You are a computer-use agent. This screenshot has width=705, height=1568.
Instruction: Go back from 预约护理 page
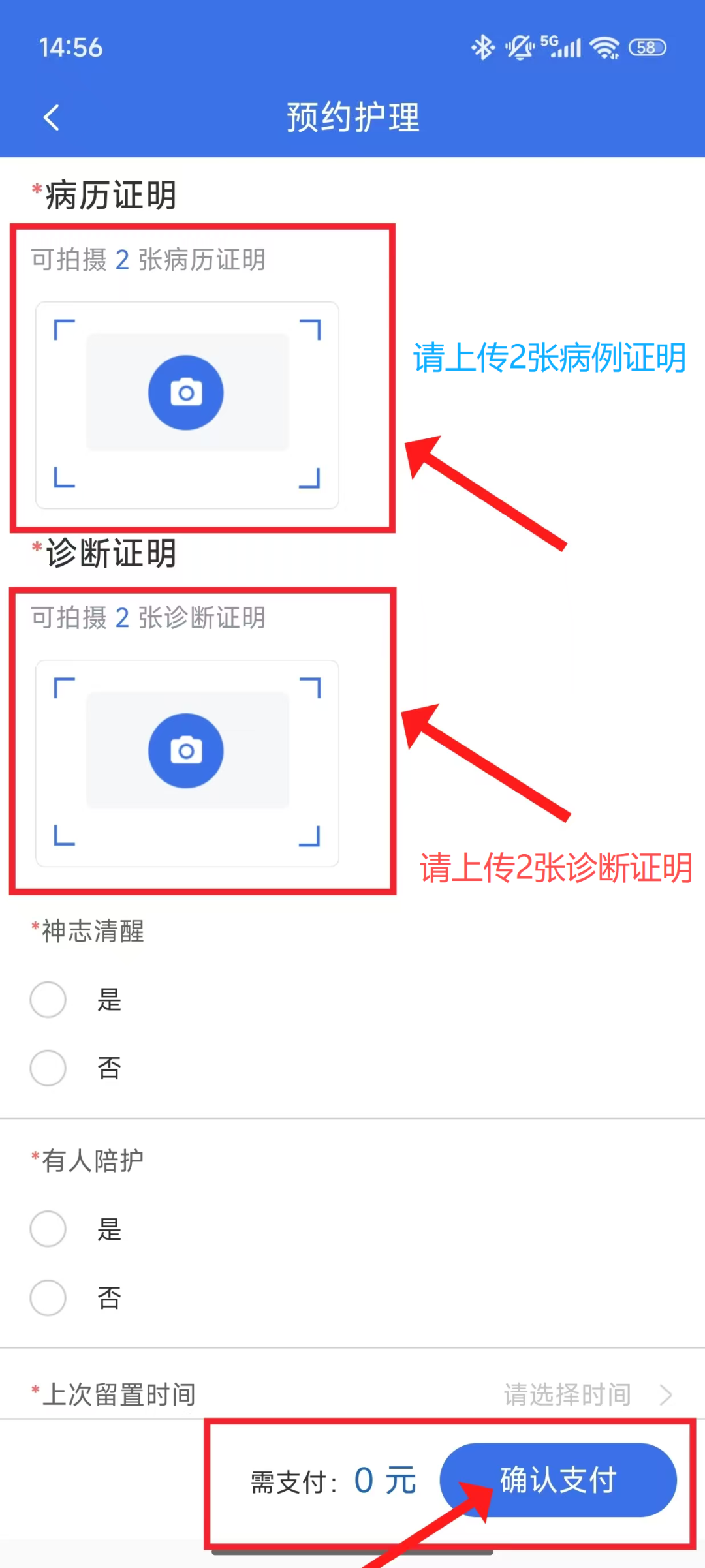(51, 118)
